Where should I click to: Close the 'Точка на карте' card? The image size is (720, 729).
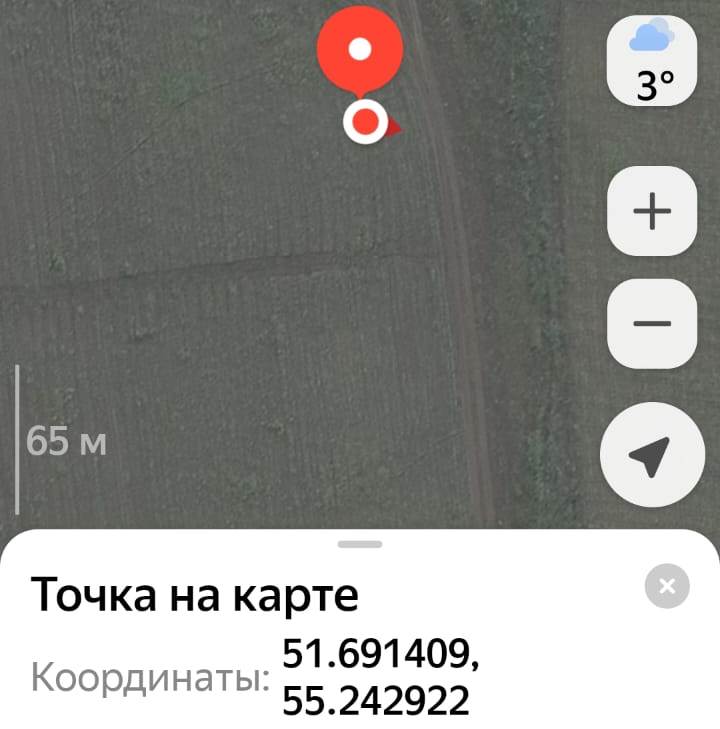667,586
